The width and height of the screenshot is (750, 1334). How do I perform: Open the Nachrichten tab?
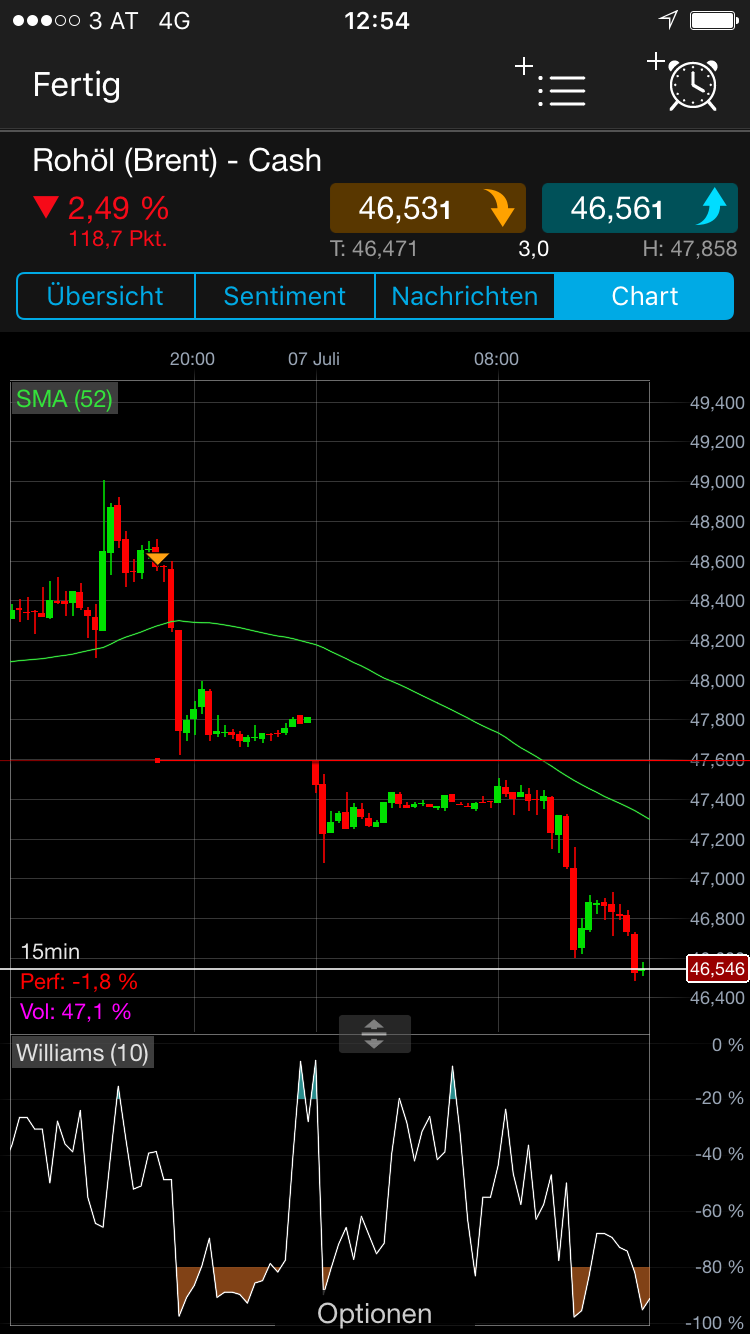pos(464,296)
